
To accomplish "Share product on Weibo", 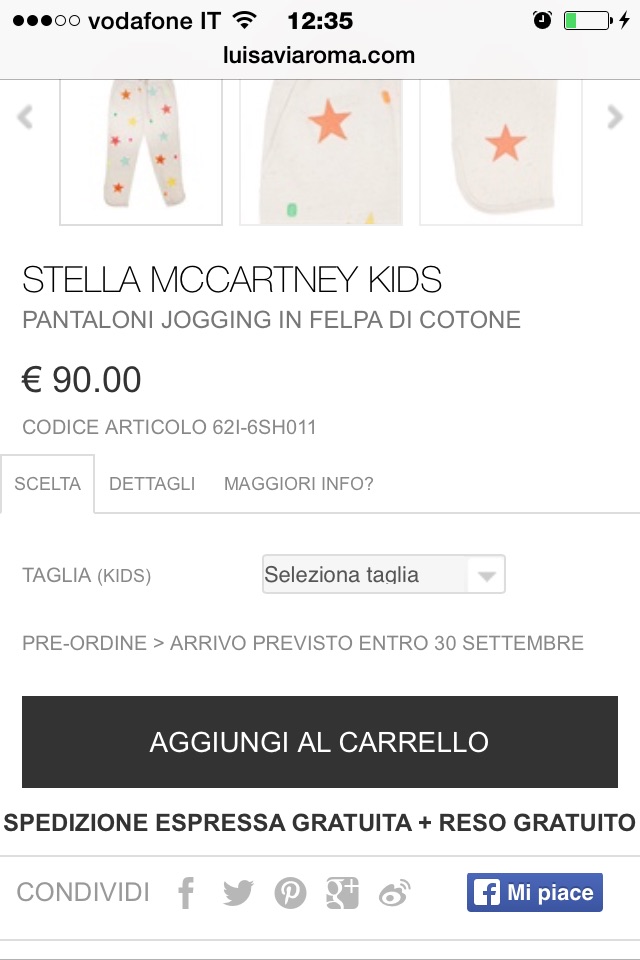I will tap(395, 892).
